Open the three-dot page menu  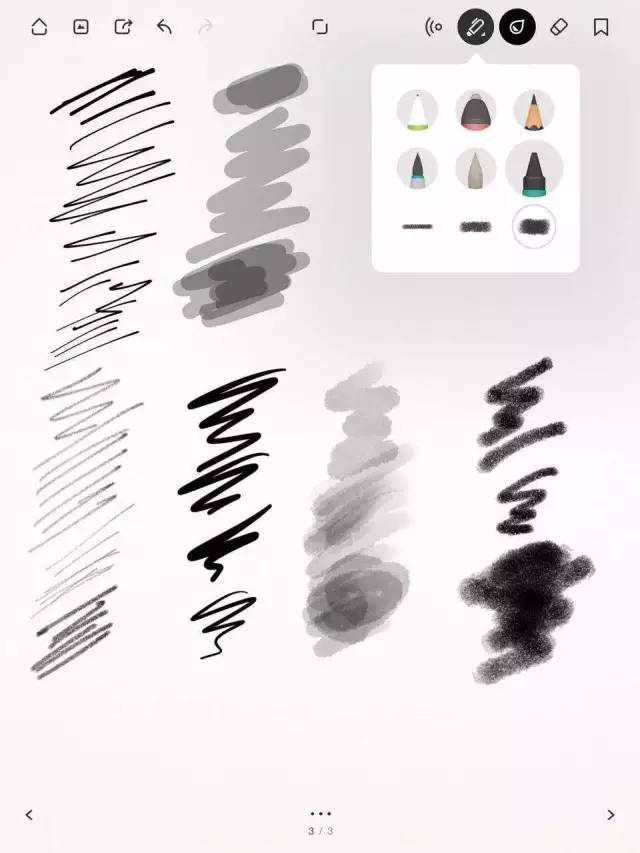321,814
